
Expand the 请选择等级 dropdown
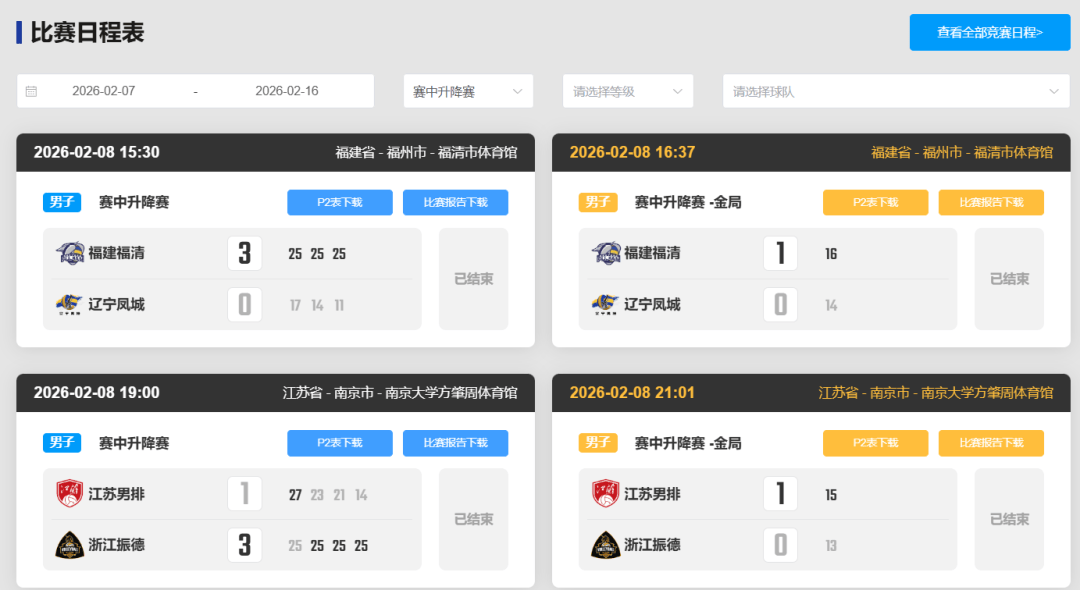pyautogui.click(x=627, y=91)
